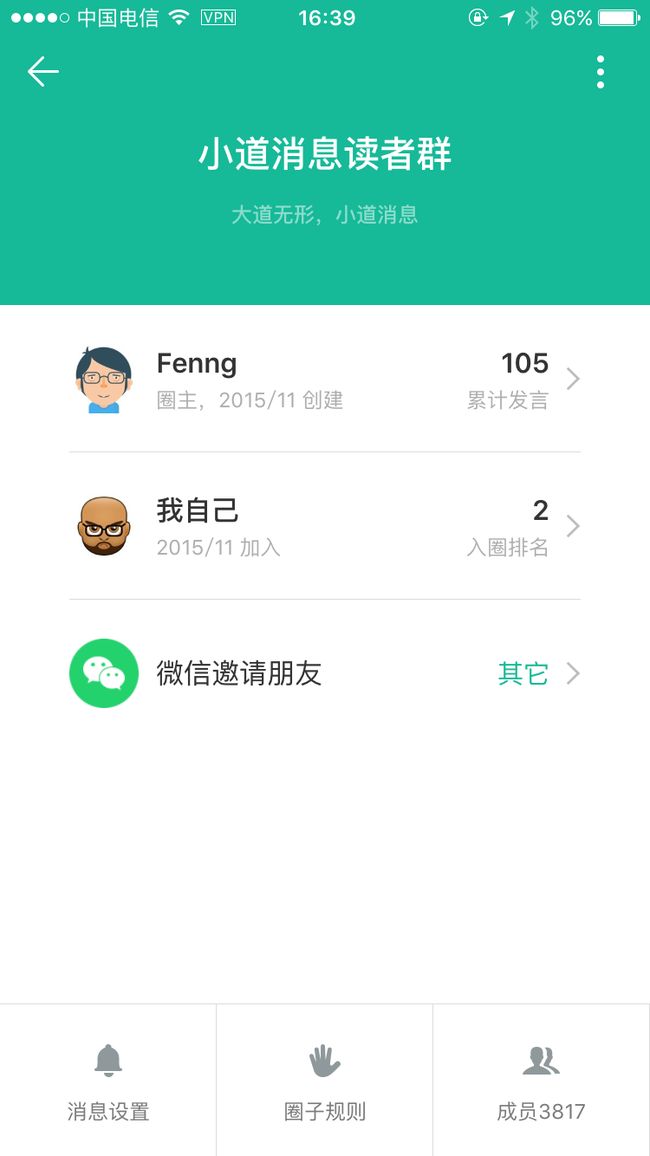
Task: View the 圈子规则 circle rules
Action: coord(325,1080)
